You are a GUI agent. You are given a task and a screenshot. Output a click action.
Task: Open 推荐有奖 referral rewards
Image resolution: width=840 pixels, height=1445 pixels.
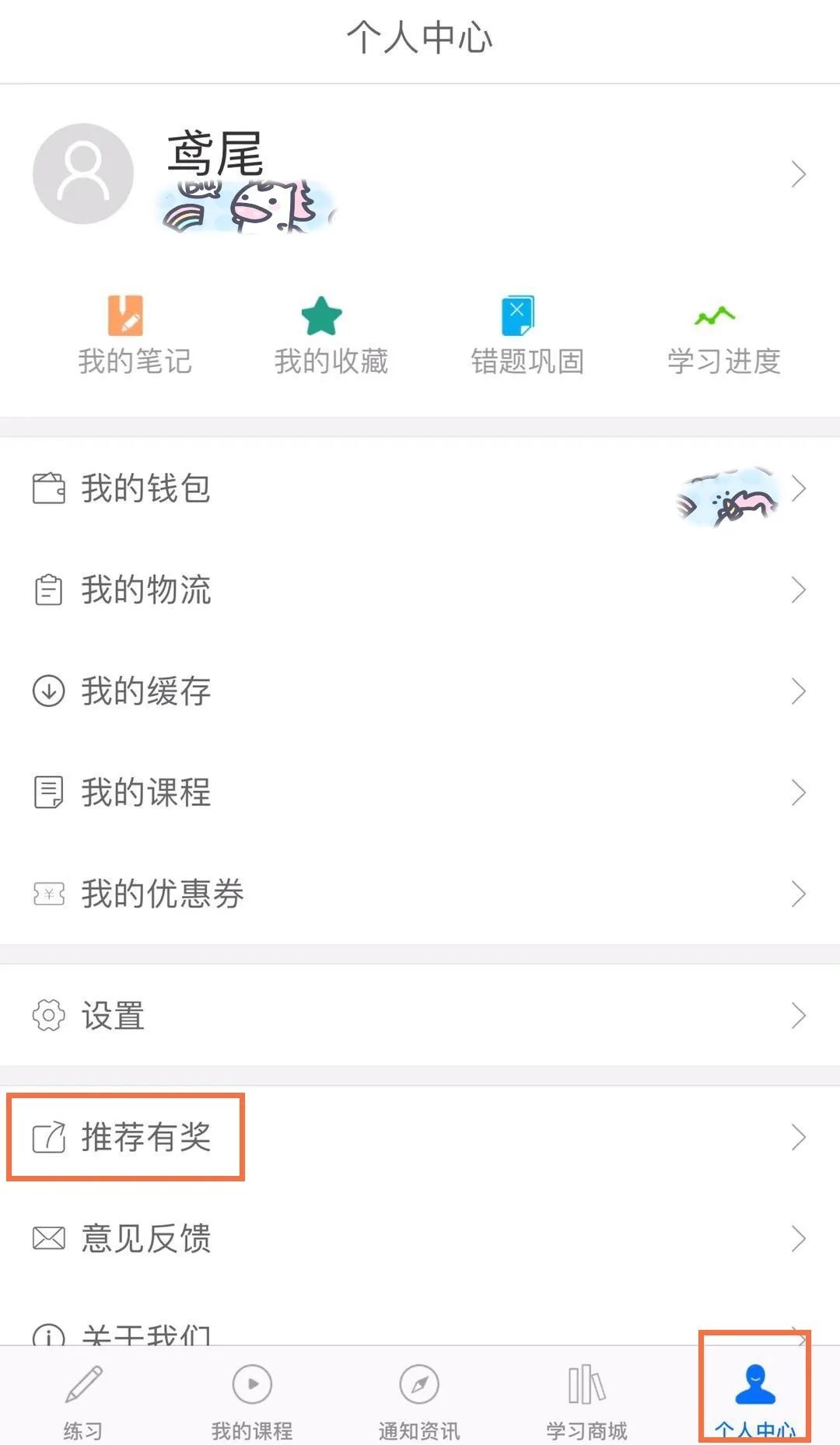[420, 1137]
